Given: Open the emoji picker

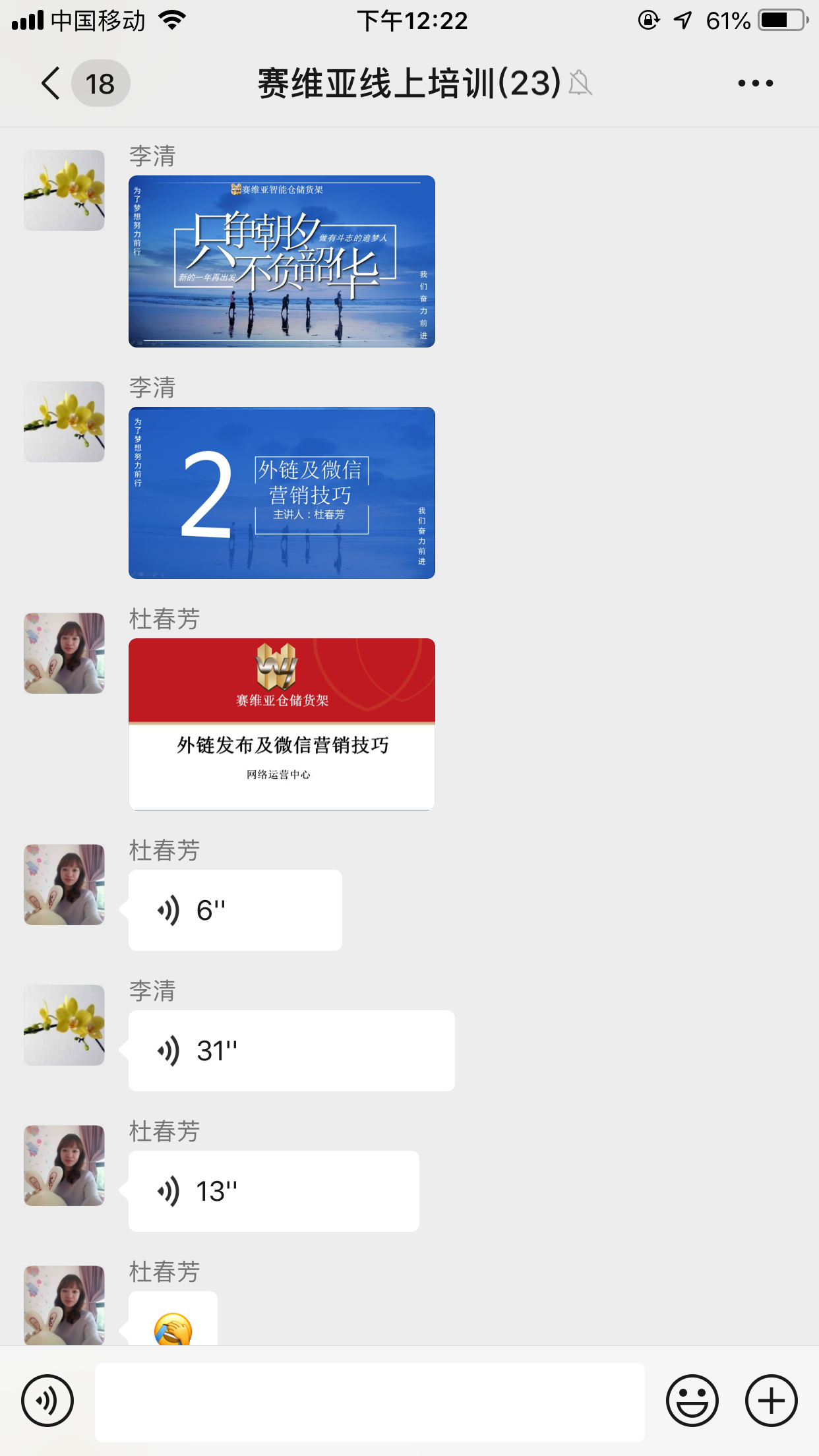Looking at the screenshot, I should pos(692,1400).
